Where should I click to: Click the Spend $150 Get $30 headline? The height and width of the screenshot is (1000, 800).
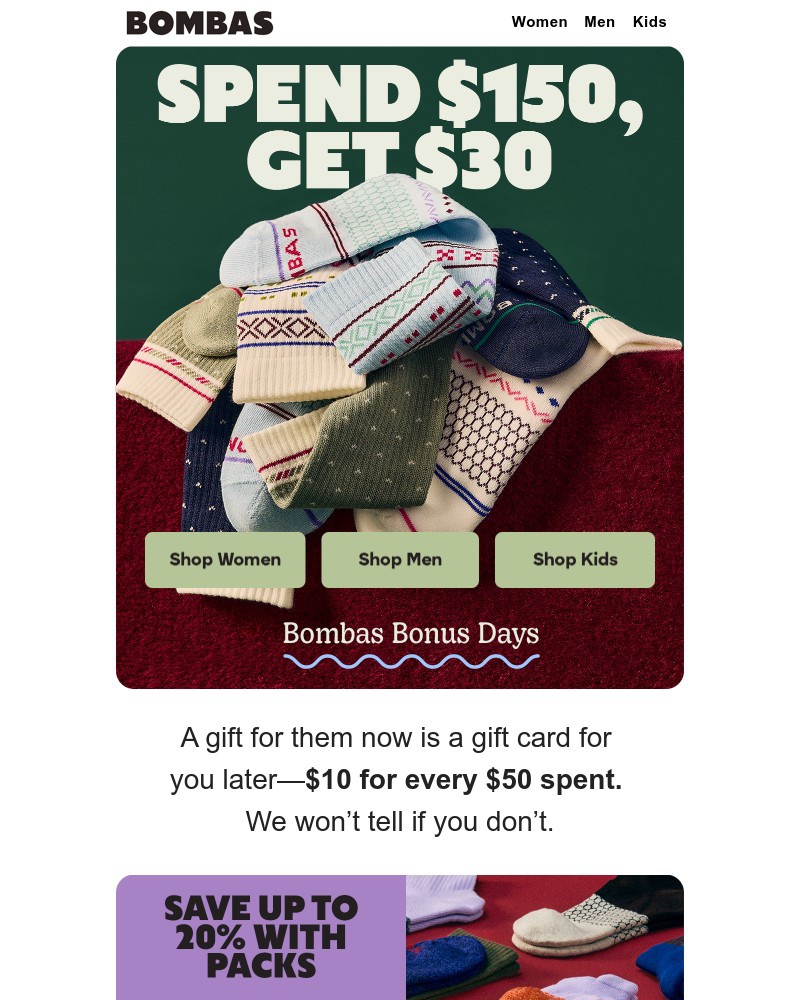tap(400, 125)
